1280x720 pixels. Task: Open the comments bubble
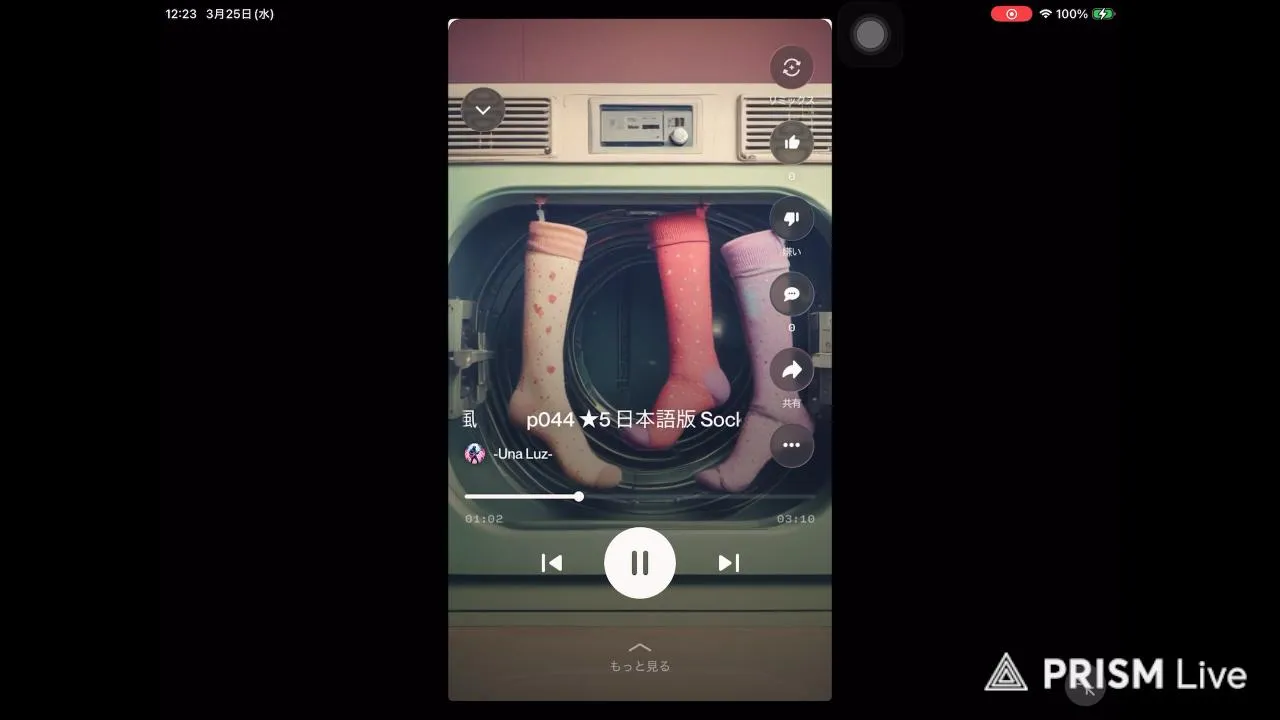click(x=792, y=294)
